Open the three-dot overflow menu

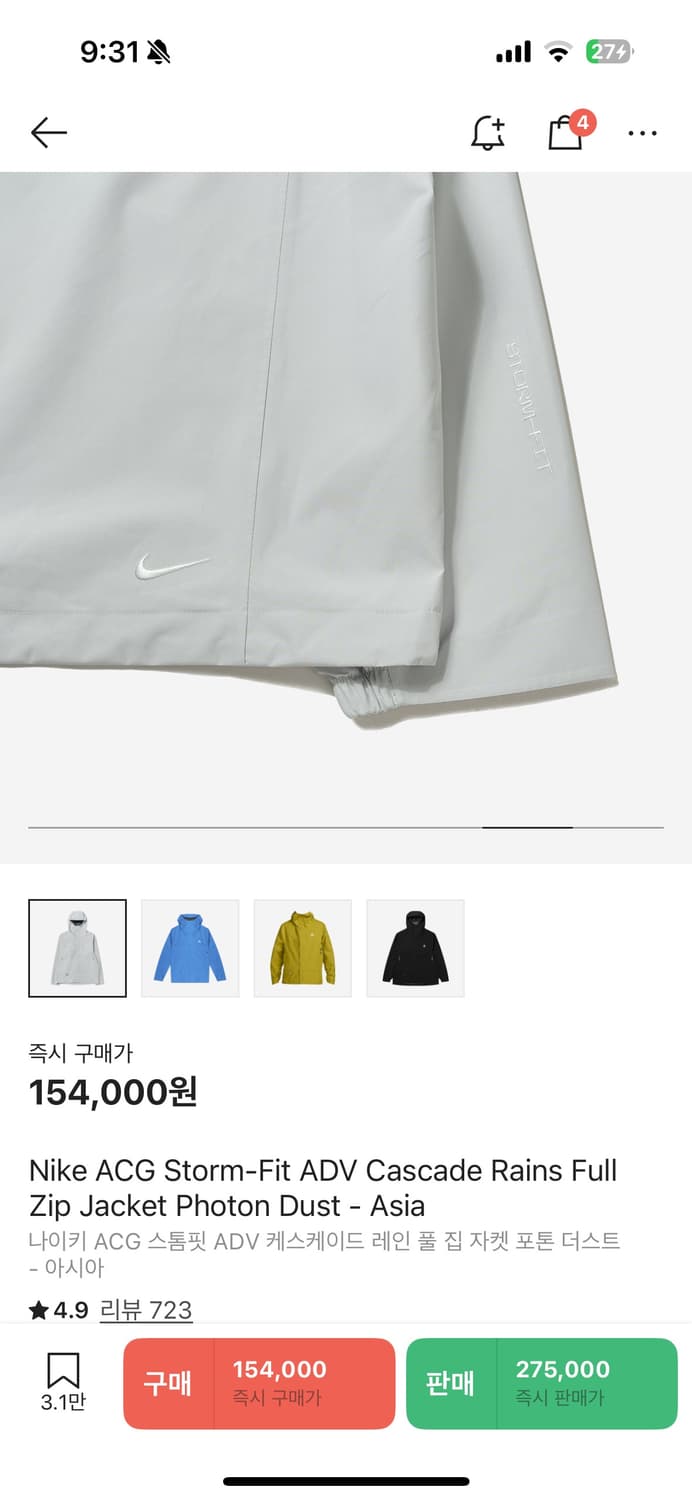point(642,132)
